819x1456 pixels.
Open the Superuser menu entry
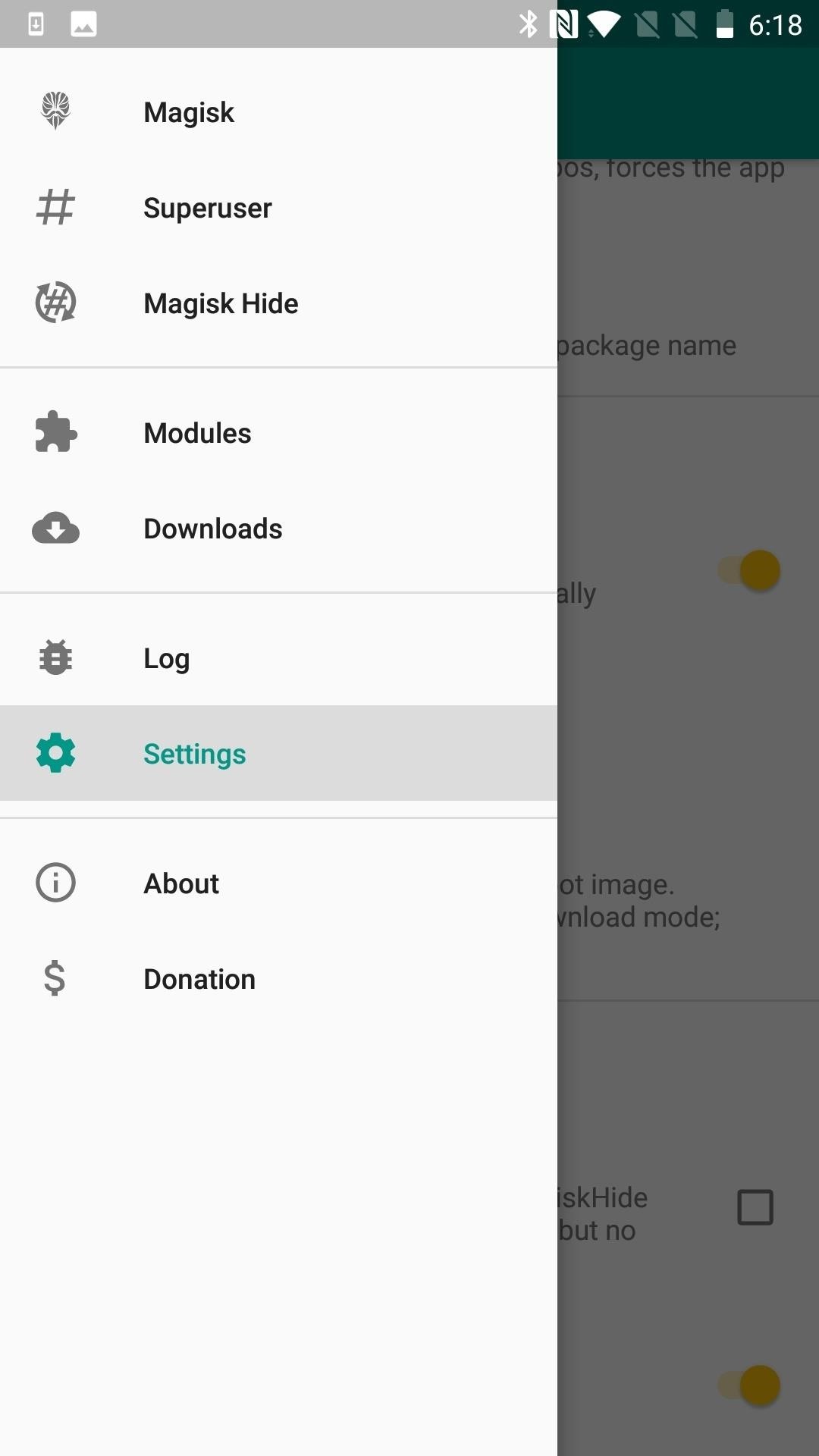point(207,207)
